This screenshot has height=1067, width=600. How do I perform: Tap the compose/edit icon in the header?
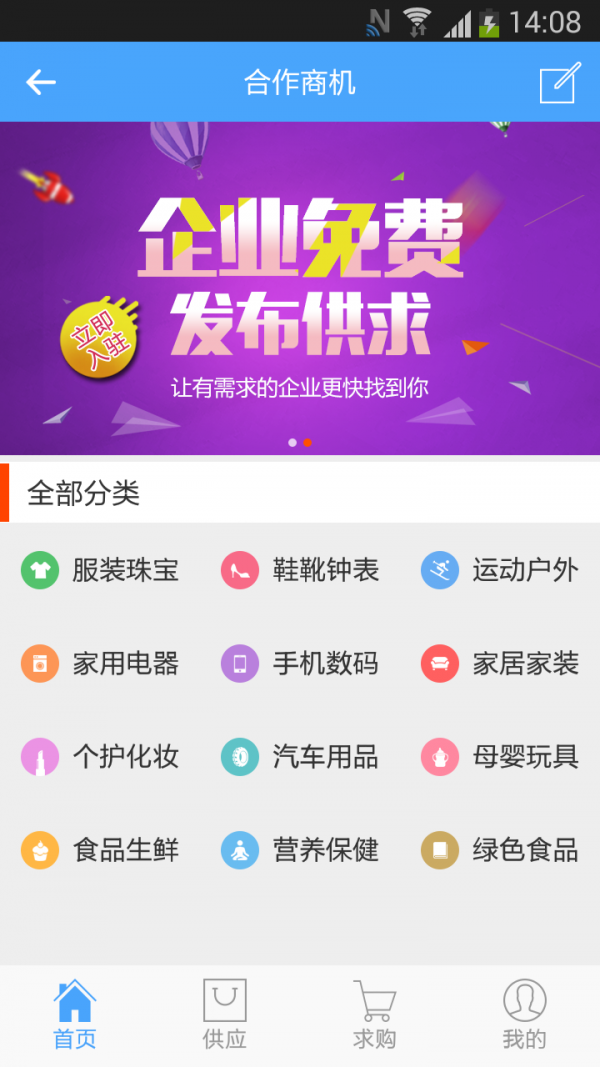click(x=559, y=83)
